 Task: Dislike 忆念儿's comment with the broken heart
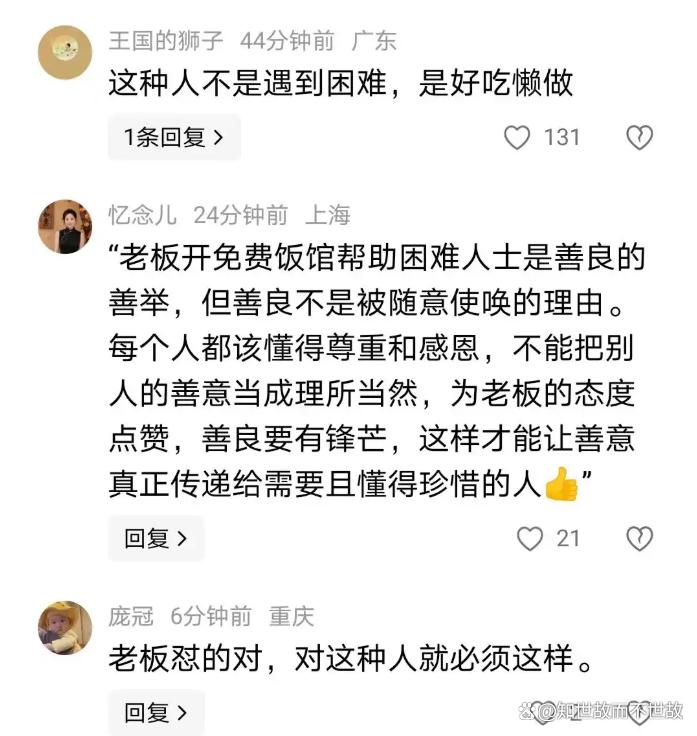tap(639, 539)
